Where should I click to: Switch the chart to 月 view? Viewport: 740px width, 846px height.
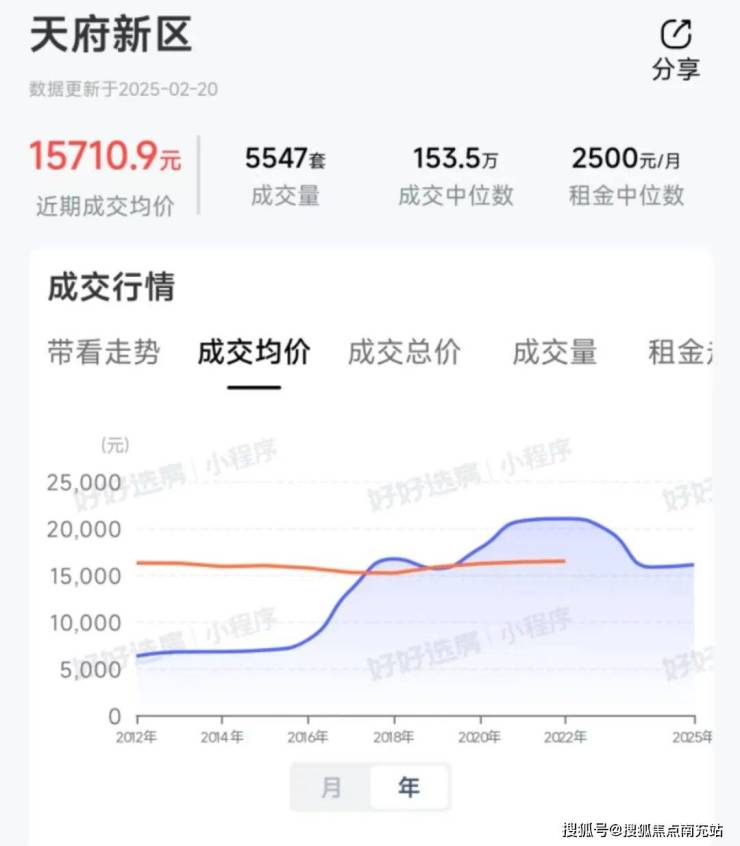(331, 787)
